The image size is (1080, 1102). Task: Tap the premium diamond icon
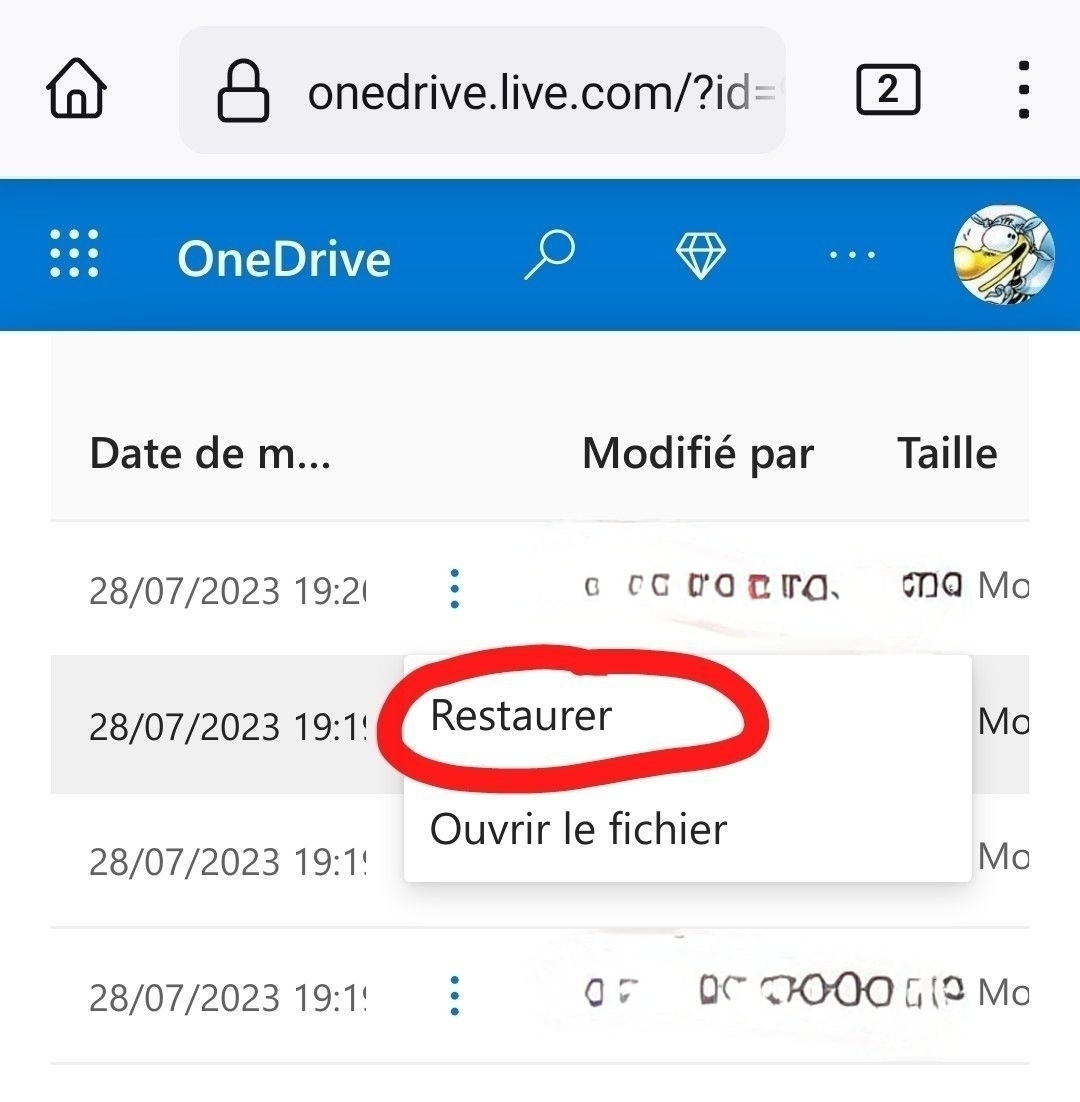700,255
